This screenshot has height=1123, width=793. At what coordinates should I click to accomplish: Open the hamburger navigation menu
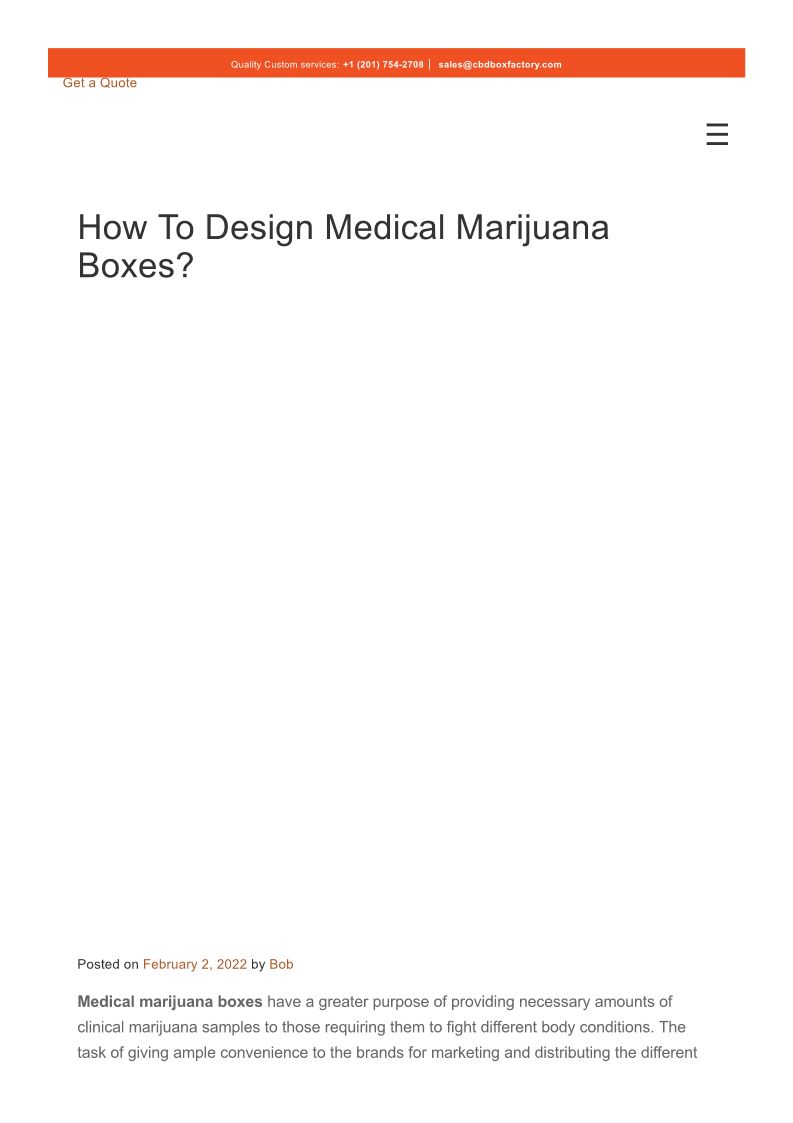pos(717,135)
